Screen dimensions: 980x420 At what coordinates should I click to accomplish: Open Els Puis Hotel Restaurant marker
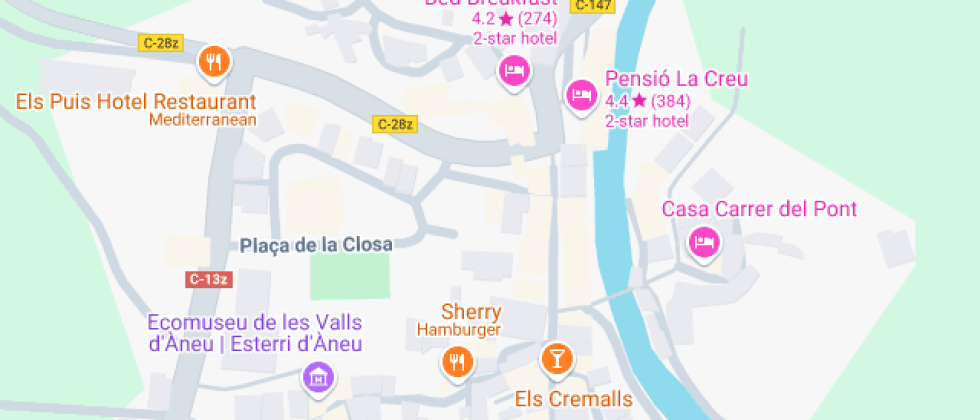(212, 63)
